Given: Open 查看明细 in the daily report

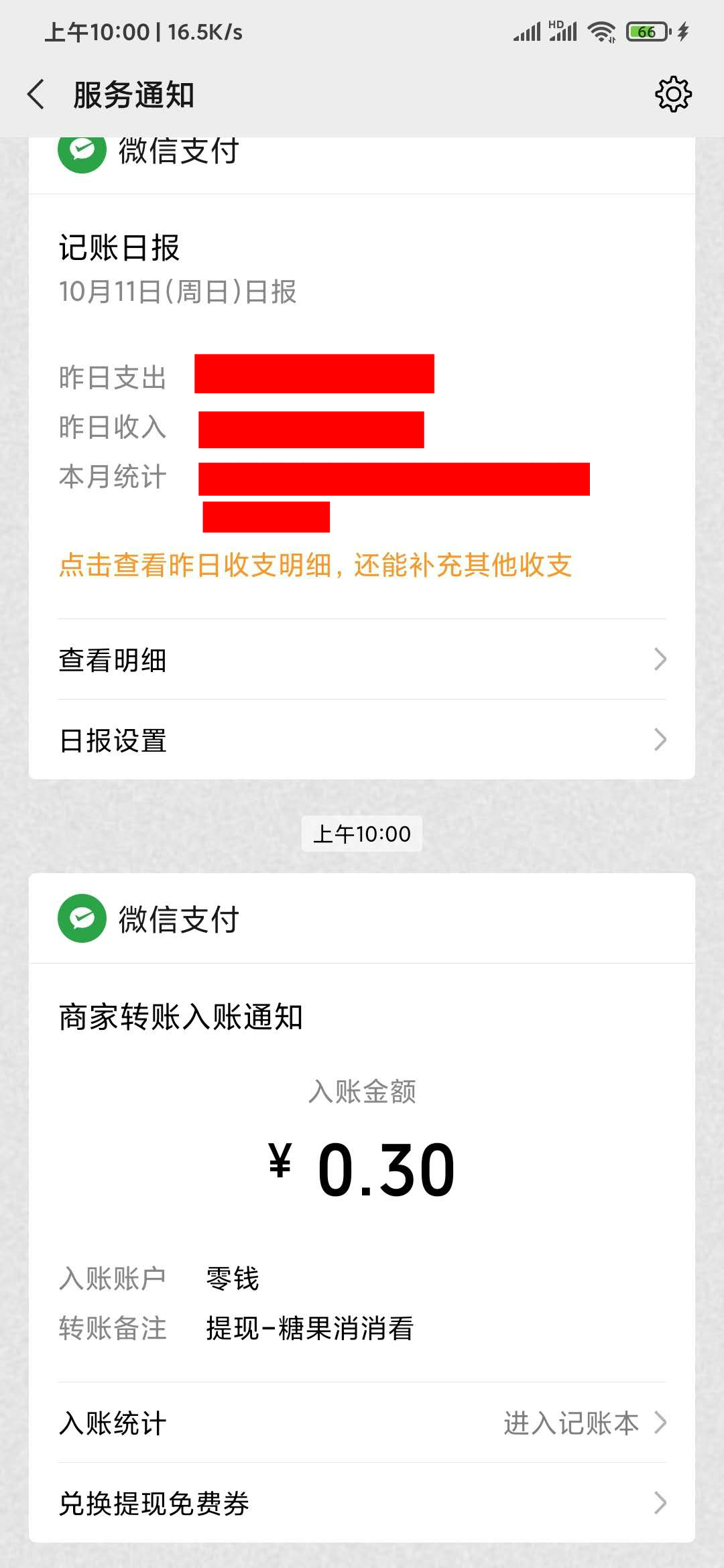Looking at the screenshot, I should (x=362, y=660).
